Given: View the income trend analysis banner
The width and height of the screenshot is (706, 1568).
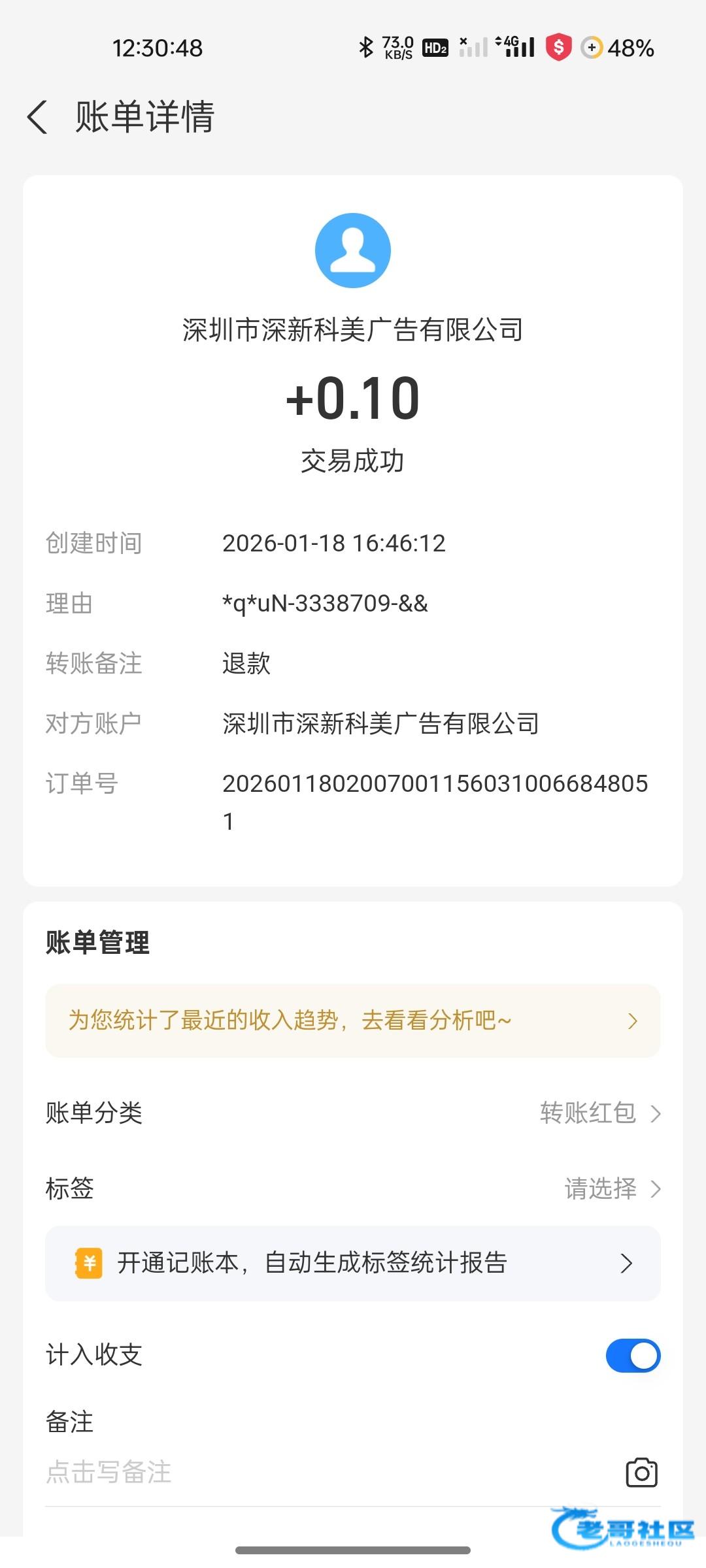Looking at the screenshot, I should pyautogui.click(x=353, y=1021).
